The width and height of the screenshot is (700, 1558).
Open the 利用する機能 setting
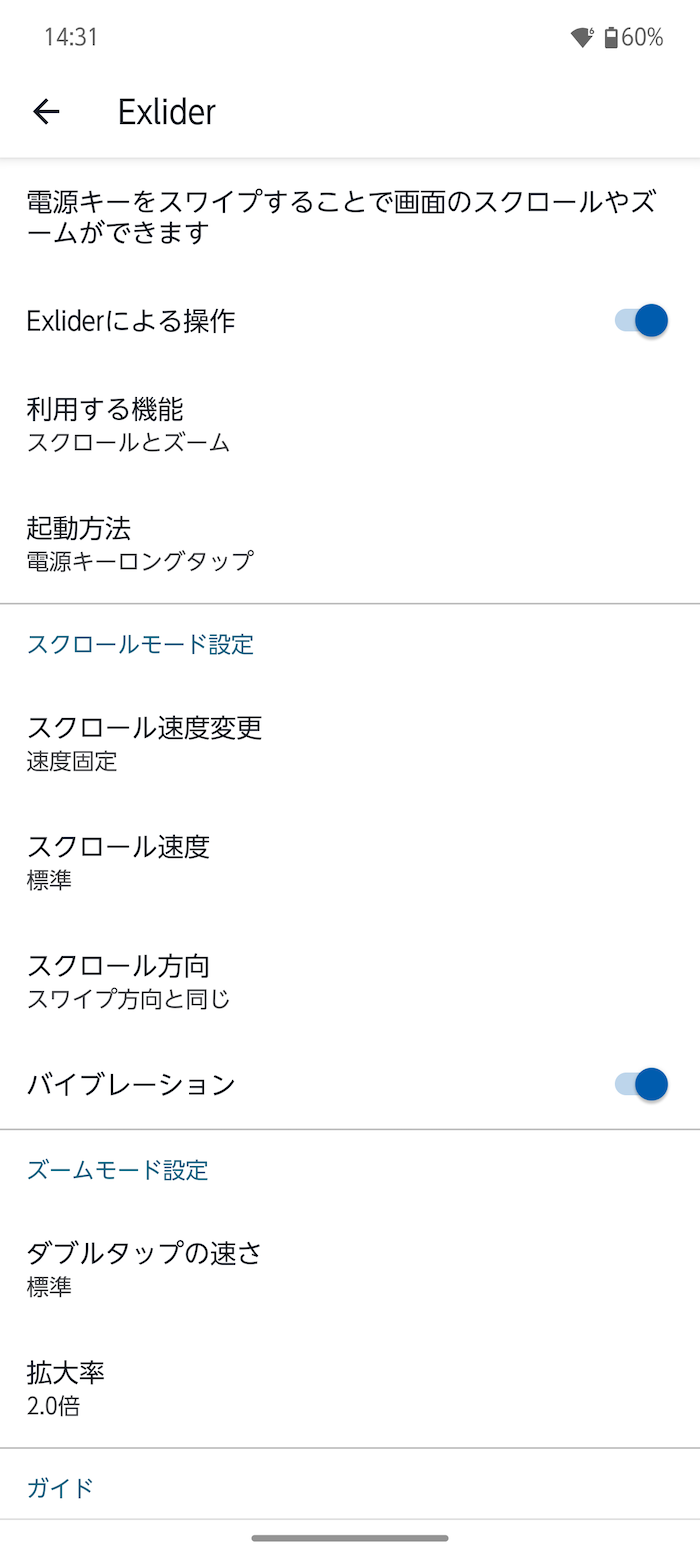[x=350, y=425]
